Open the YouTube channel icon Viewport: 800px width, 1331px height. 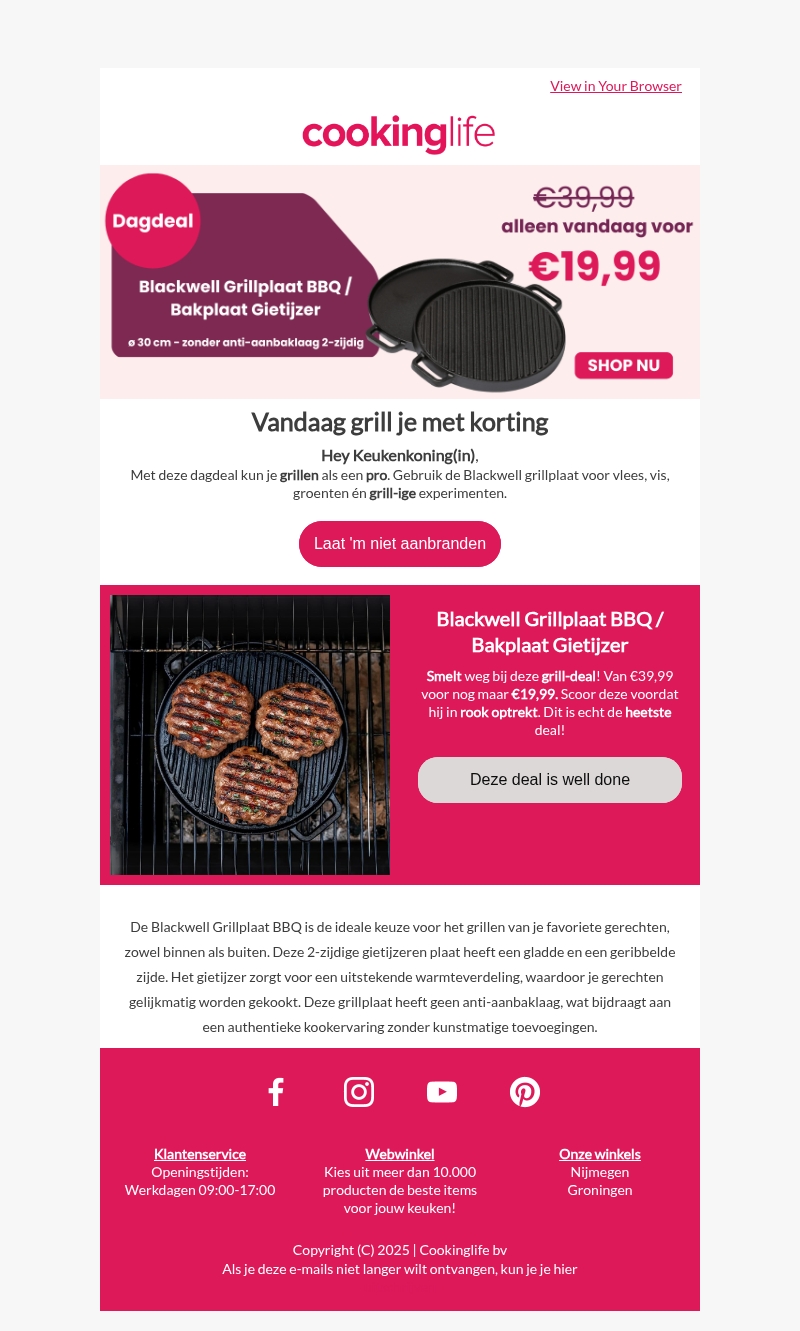click(442, 1092)
